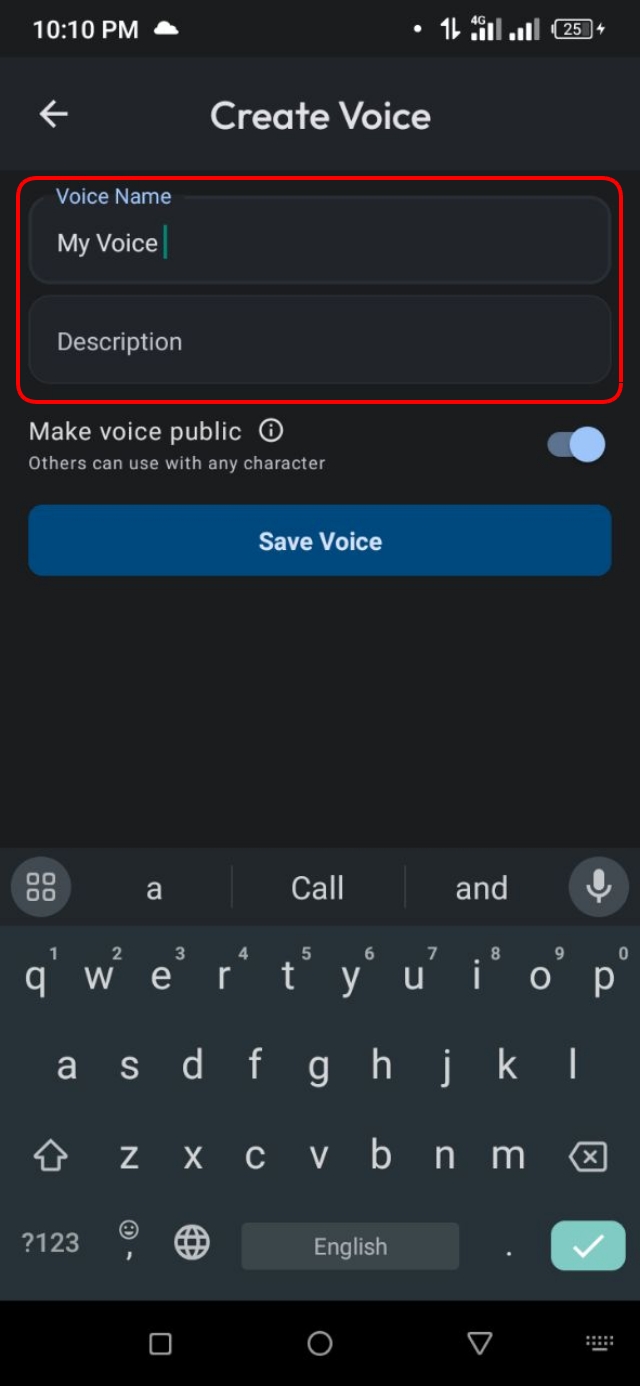Image resolution: width=640 pixels, height=1386 pixels.
Task: Start voice typing with the microphone key
Action: click(598, 887)
